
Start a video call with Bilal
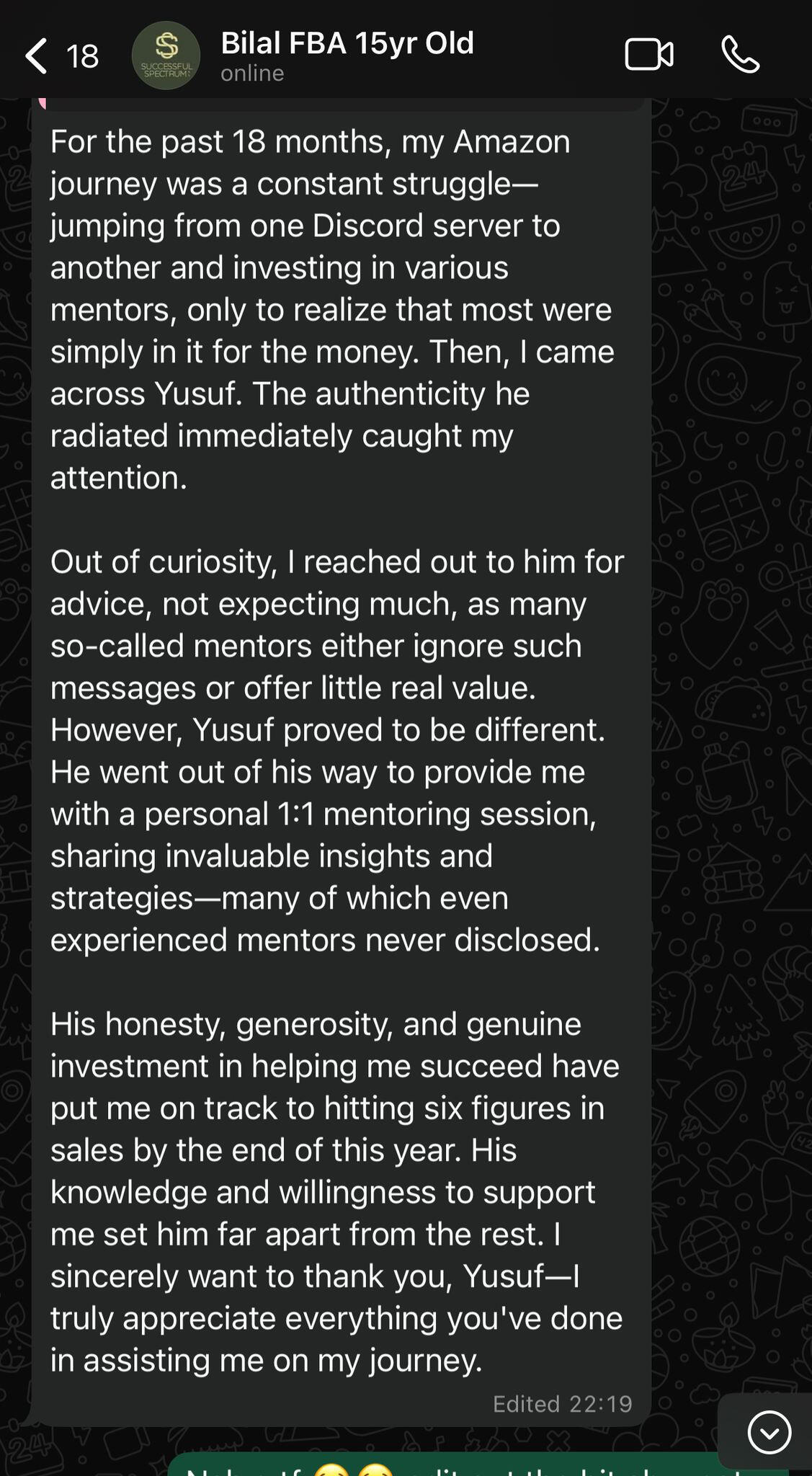coord(649,55)
